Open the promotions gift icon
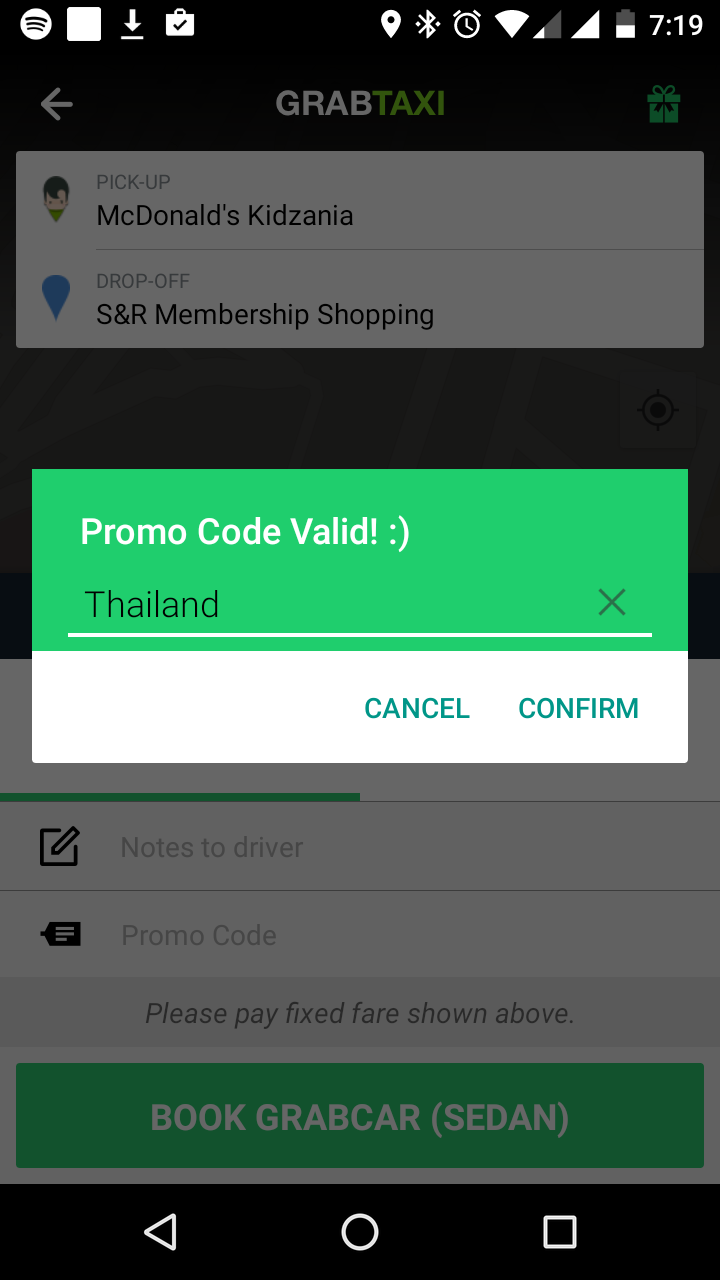The height and width of the screenshot is (1280, 720). [x=663, y=103]
